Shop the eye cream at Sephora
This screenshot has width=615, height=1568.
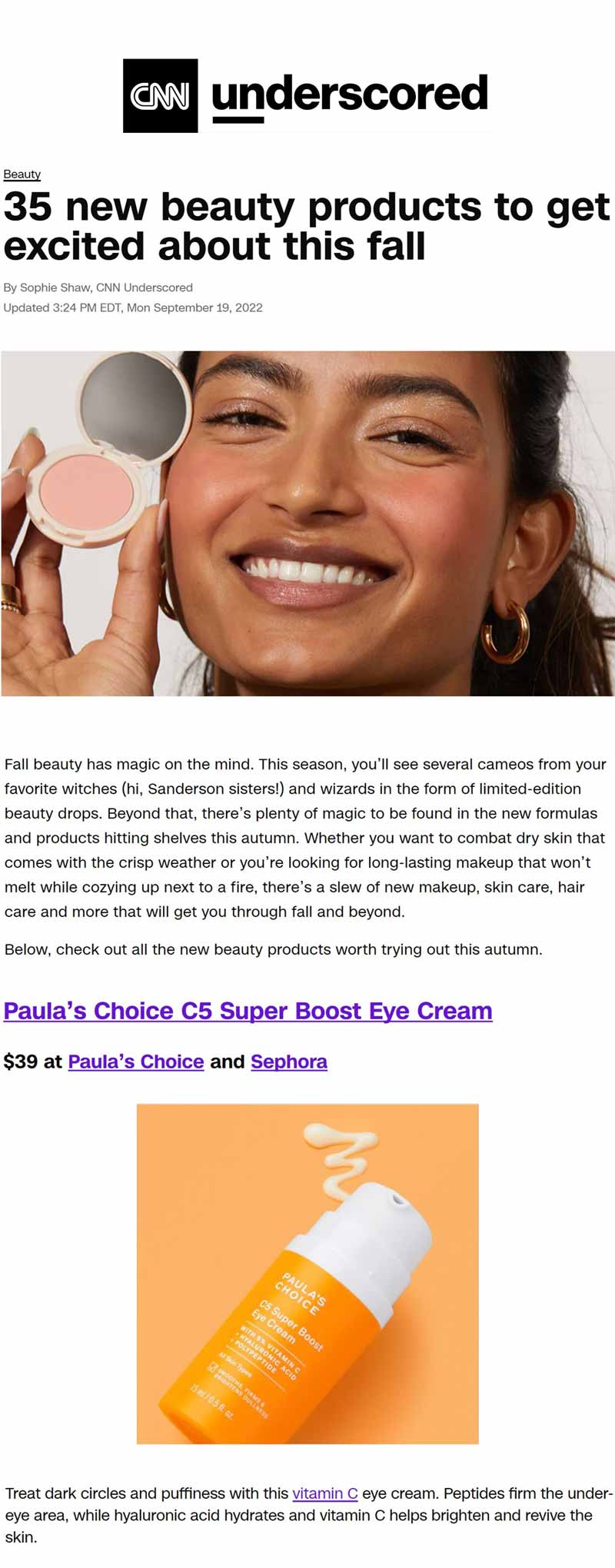point(288,1061)
